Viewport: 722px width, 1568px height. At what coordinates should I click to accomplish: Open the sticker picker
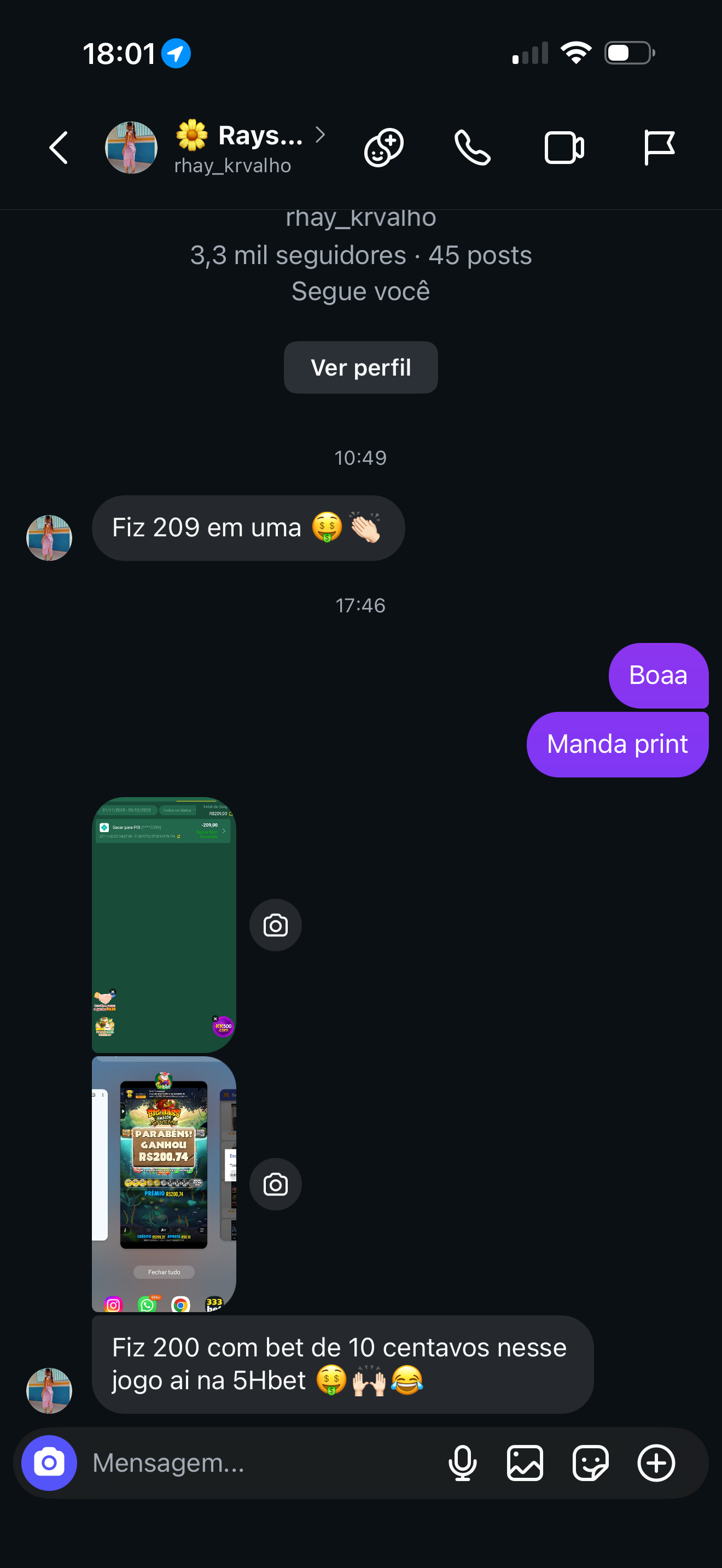point(590,1462)
